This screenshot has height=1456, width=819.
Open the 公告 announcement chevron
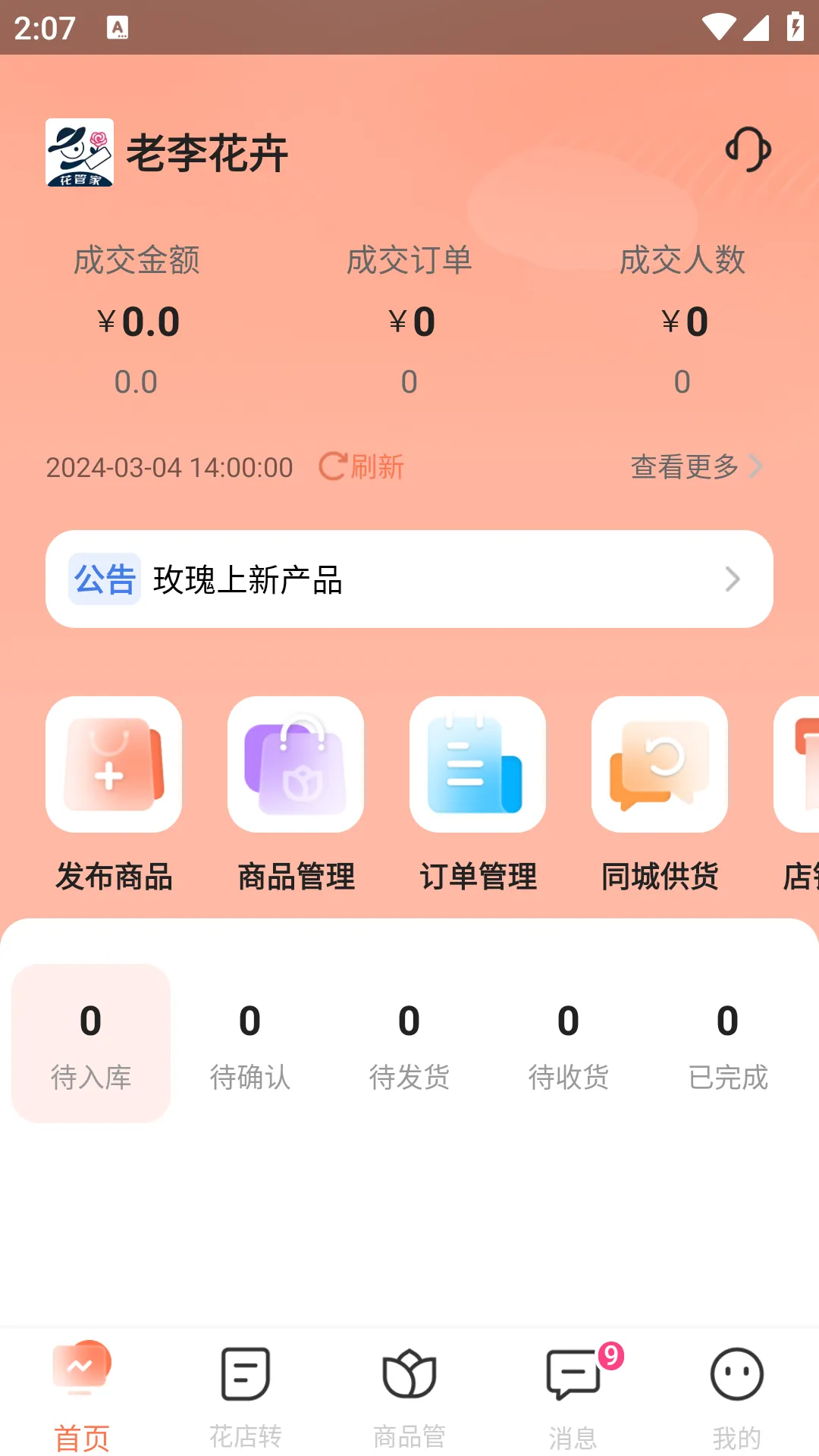coord(733,579)
